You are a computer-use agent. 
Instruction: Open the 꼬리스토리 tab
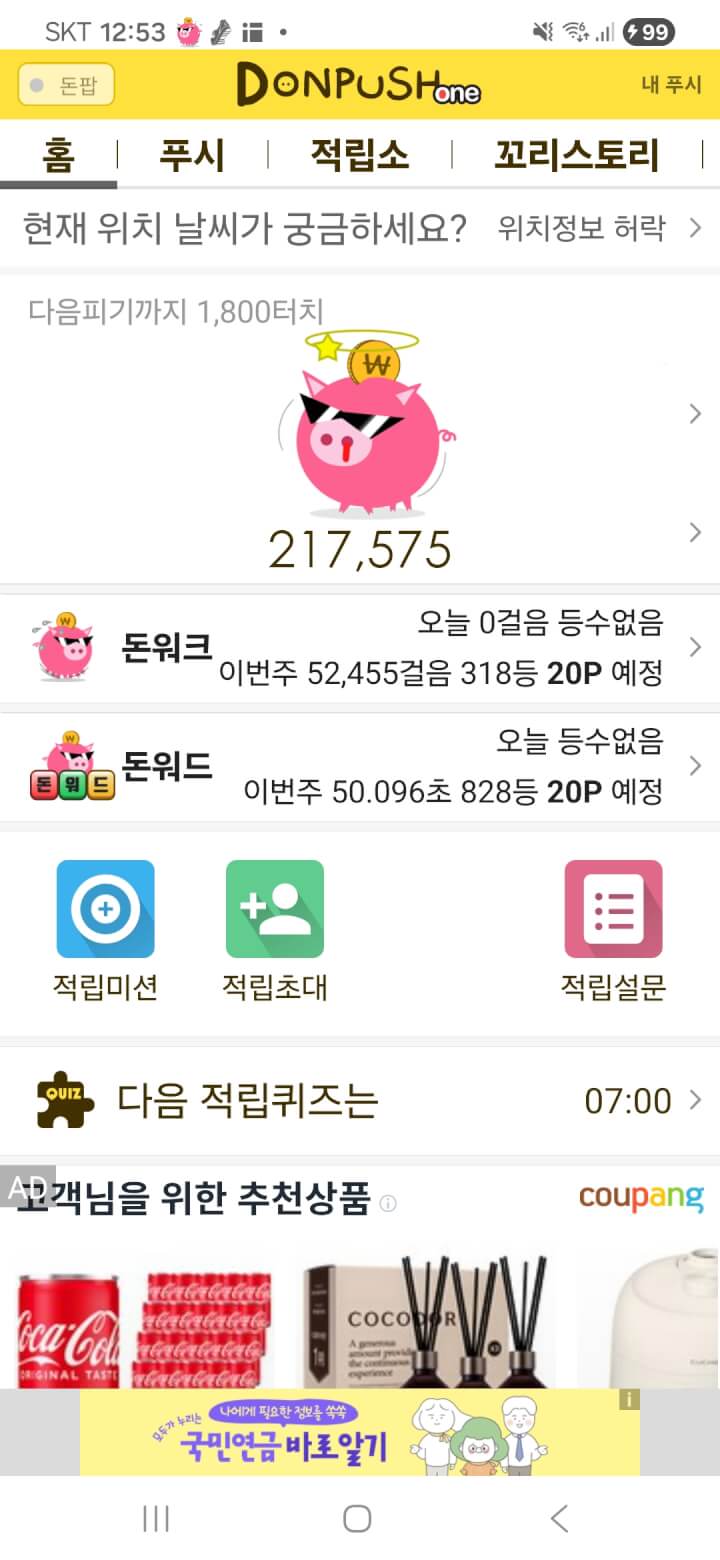click(577, 155)
